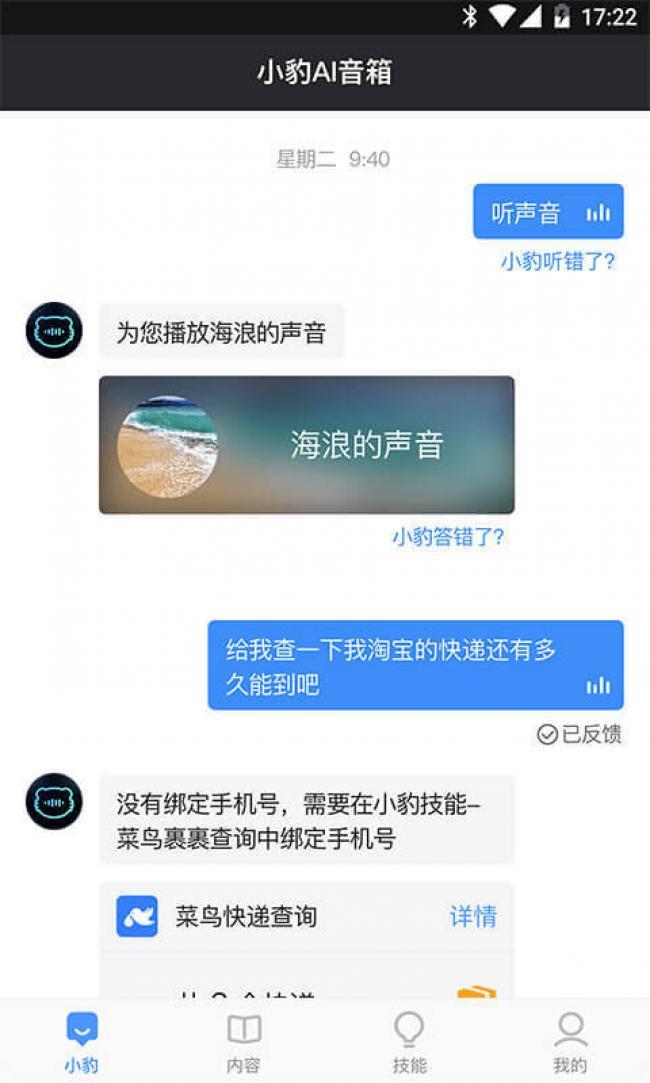Report wrong answer via 小豹答错了?
The height and width of the screenshot is (1083, 650).
coord(448,537)
